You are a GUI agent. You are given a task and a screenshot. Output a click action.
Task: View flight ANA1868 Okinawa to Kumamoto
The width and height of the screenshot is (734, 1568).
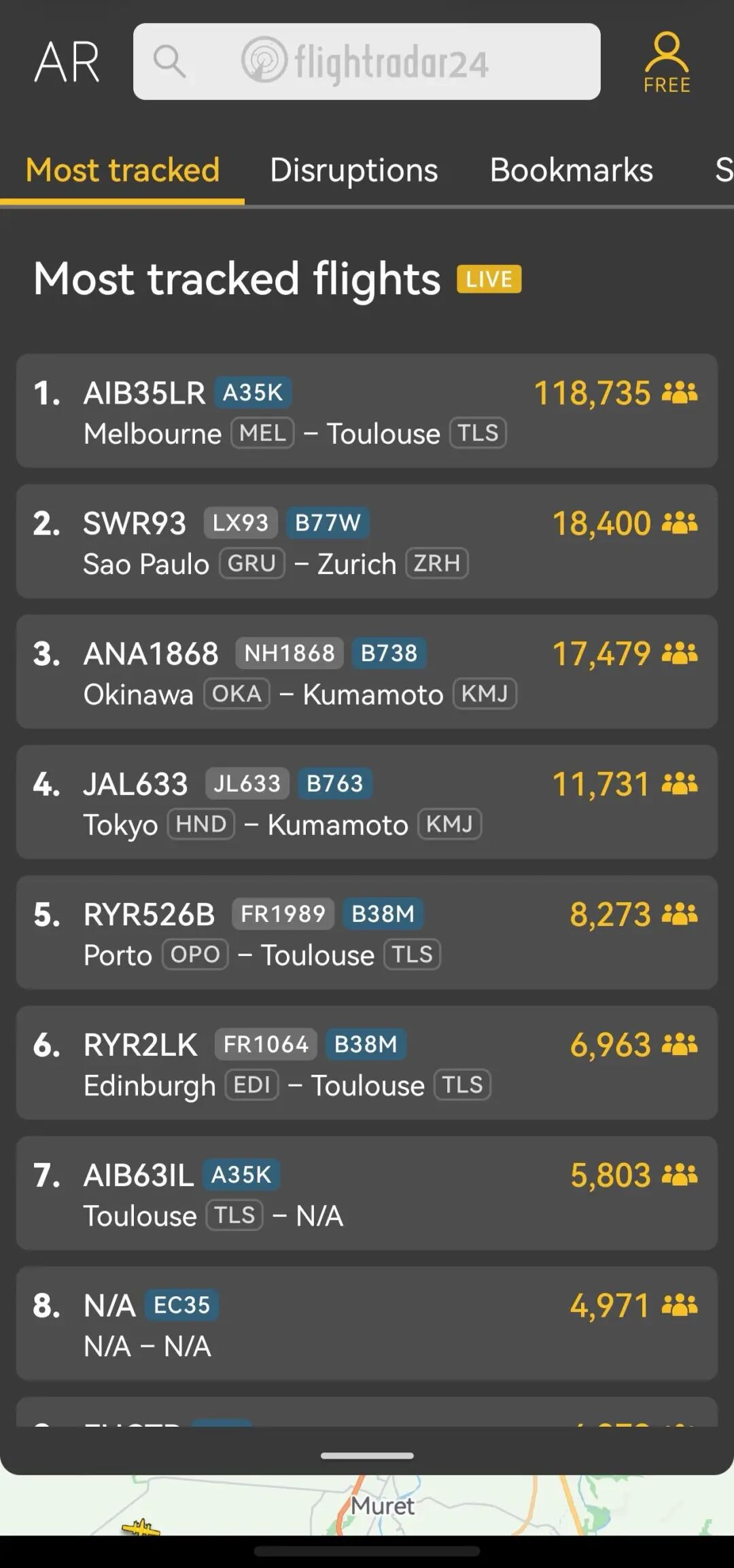[x=367, y=672]
